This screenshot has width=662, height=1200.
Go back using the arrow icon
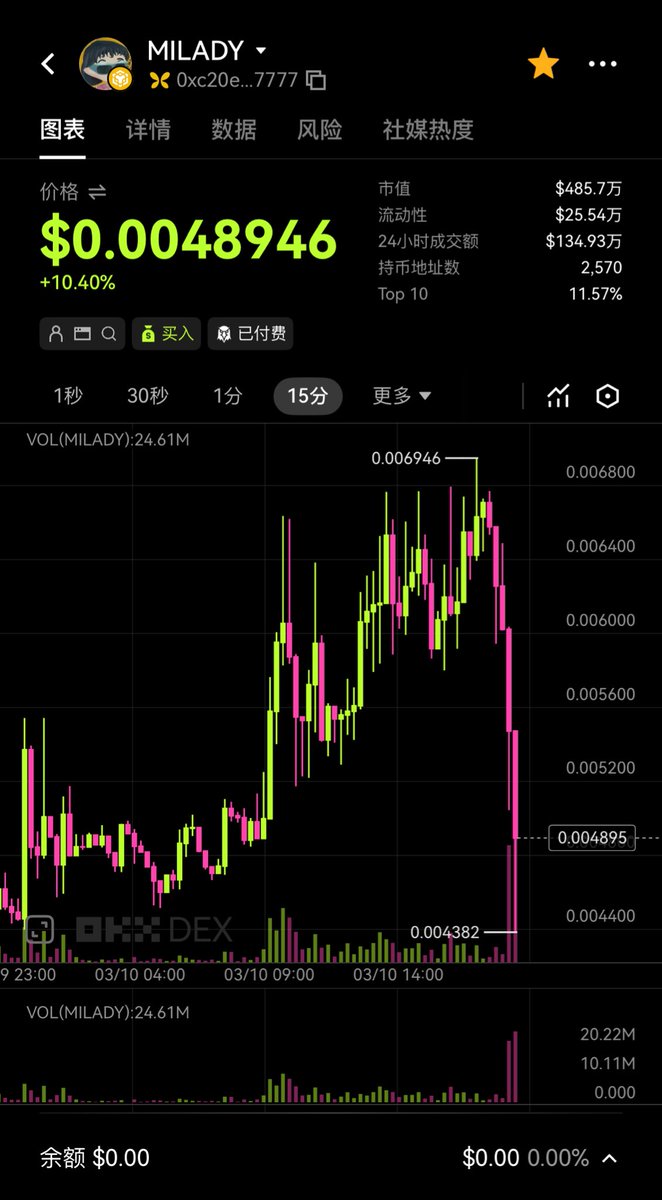(48, 65)
